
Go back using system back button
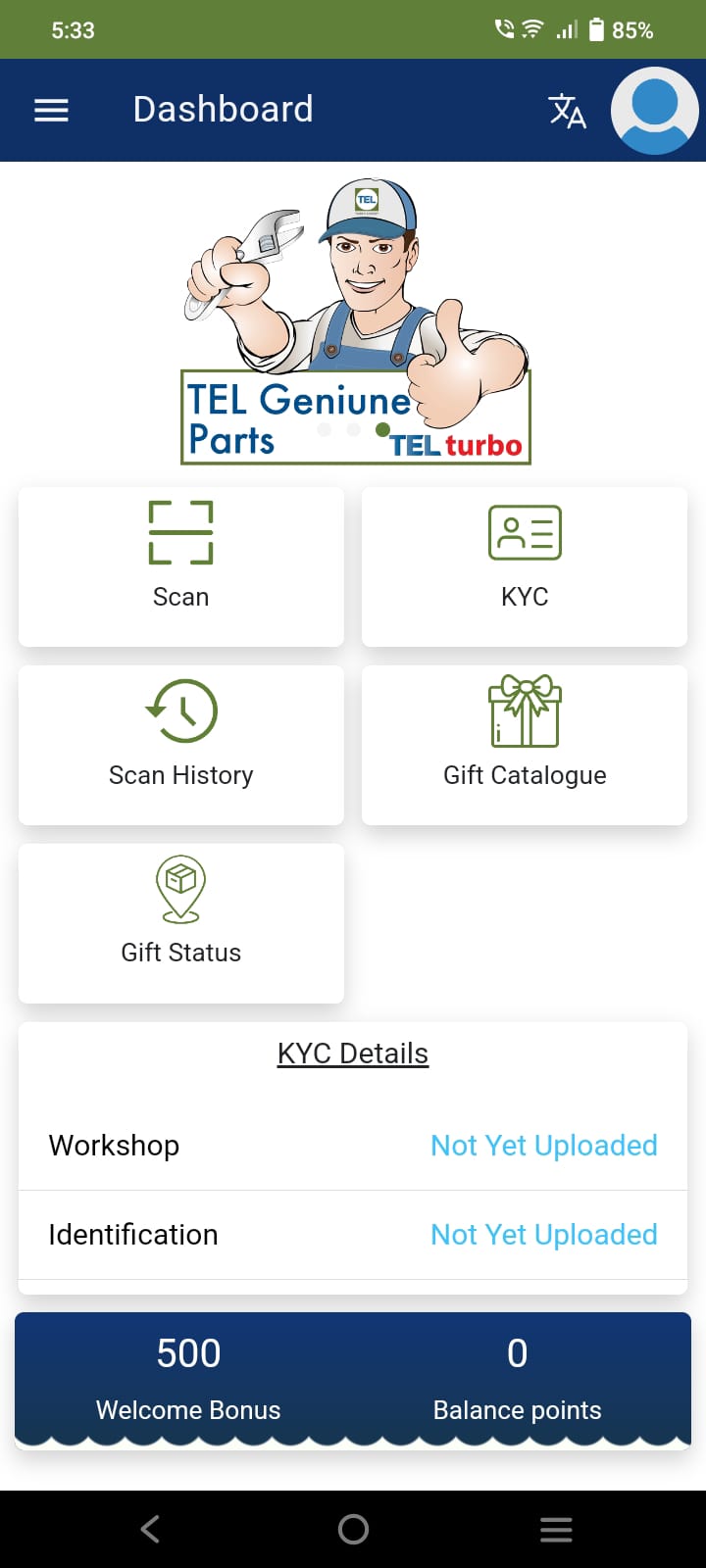pos(150,1529)
